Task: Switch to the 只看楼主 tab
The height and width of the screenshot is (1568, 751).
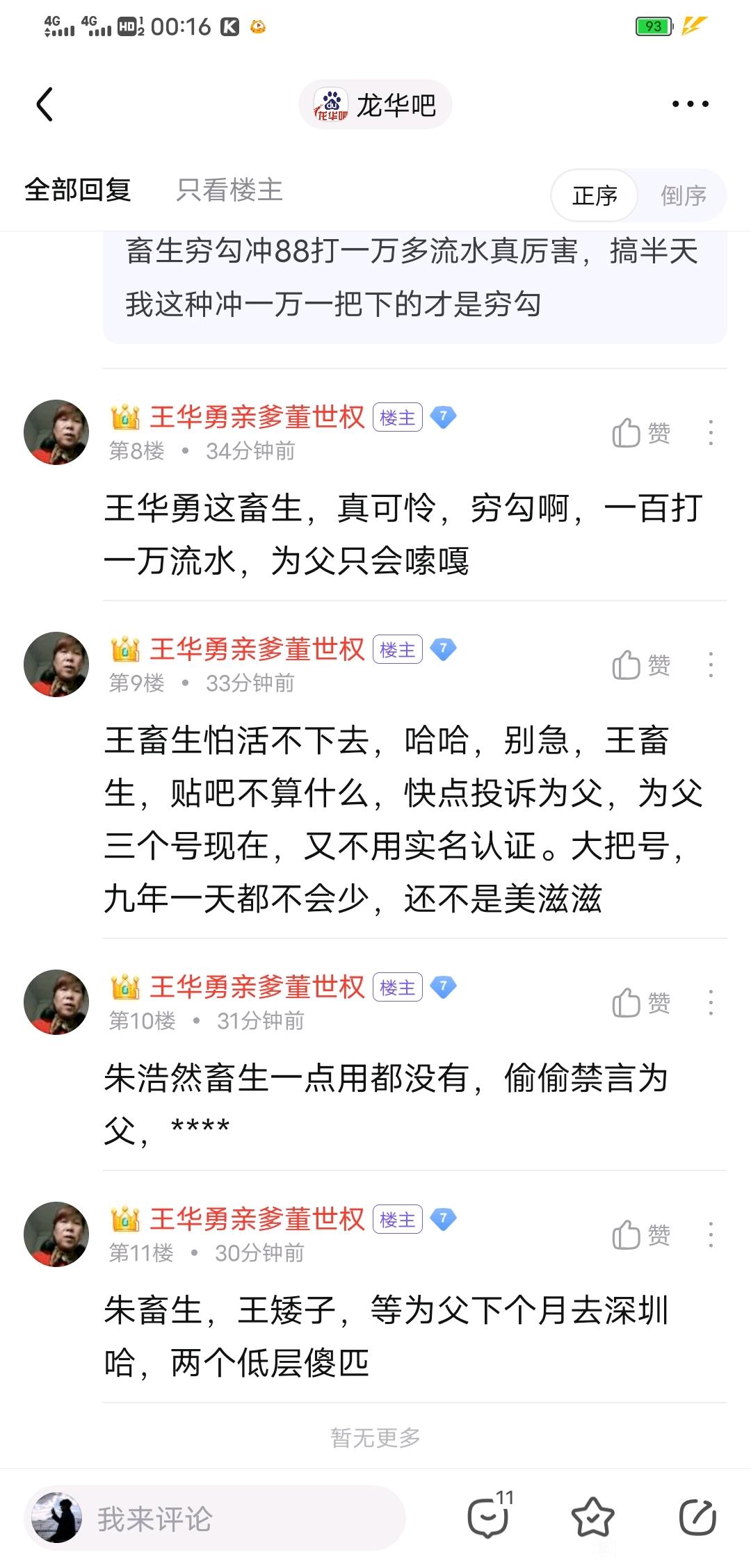Action: pos(229,190)
